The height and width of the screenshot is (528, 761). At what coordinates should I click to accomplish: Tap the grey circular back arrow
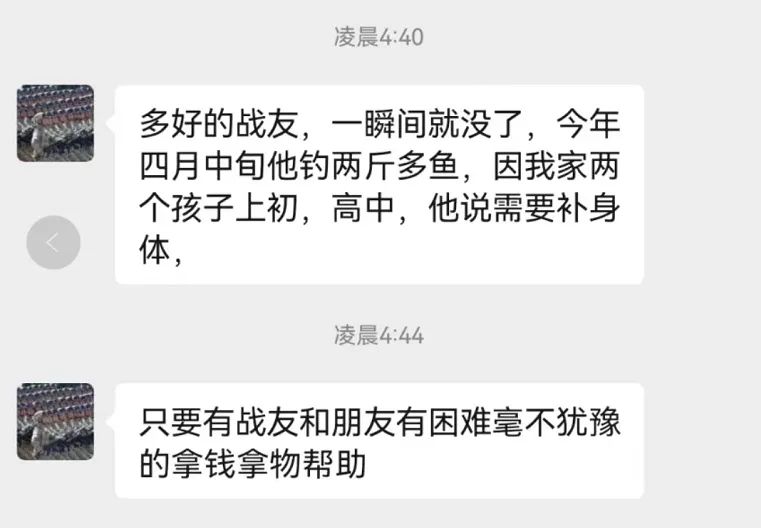53,242
